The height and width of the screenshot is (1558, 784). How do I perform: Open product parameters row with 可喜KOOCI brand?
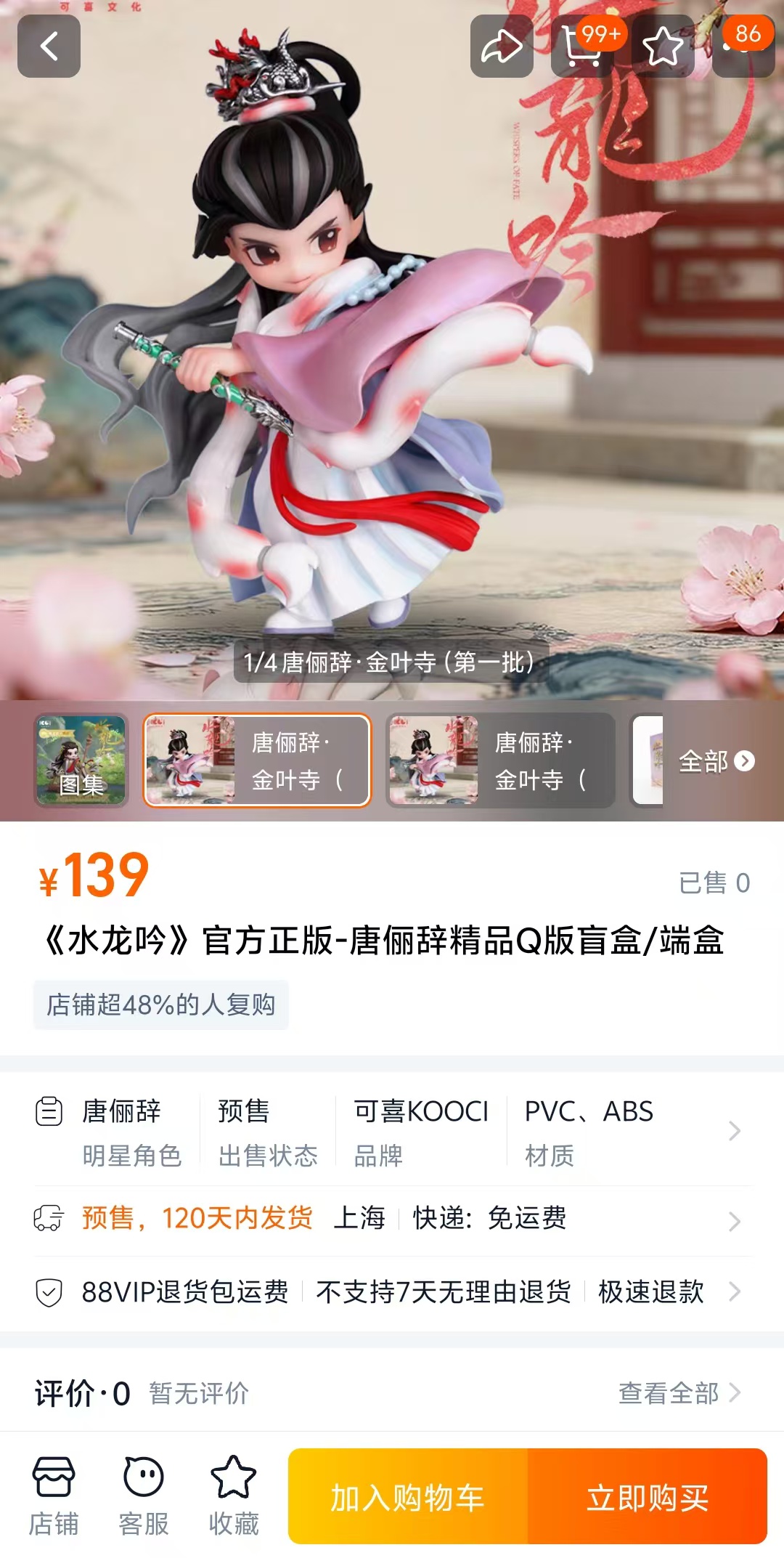click(x=392, y=1130)
